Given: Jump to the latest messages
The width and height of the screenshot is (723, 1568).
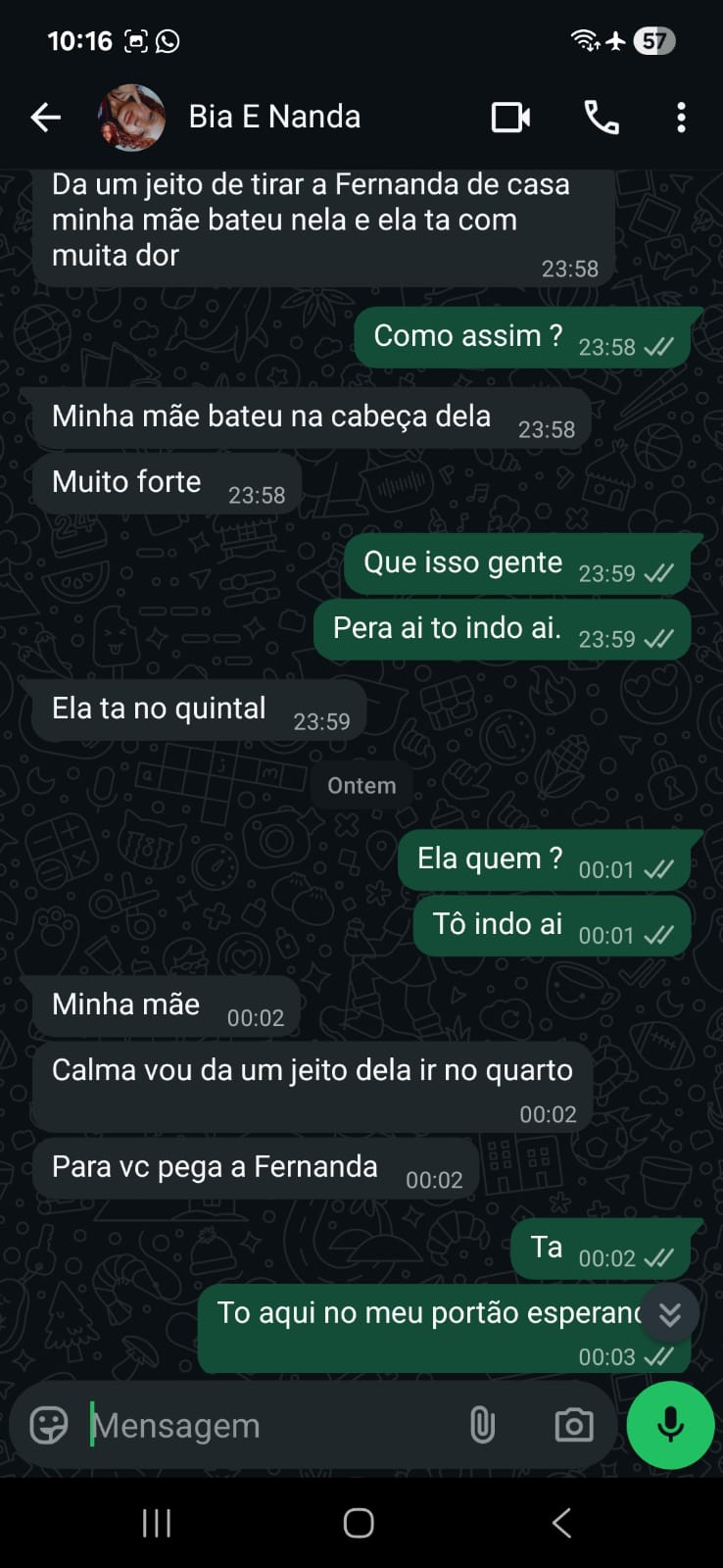Looking at the screenshot, I should tap(670, 1313).
